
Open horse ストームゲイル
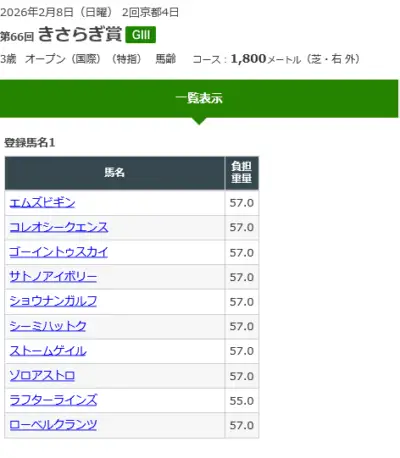coord(48,351)
